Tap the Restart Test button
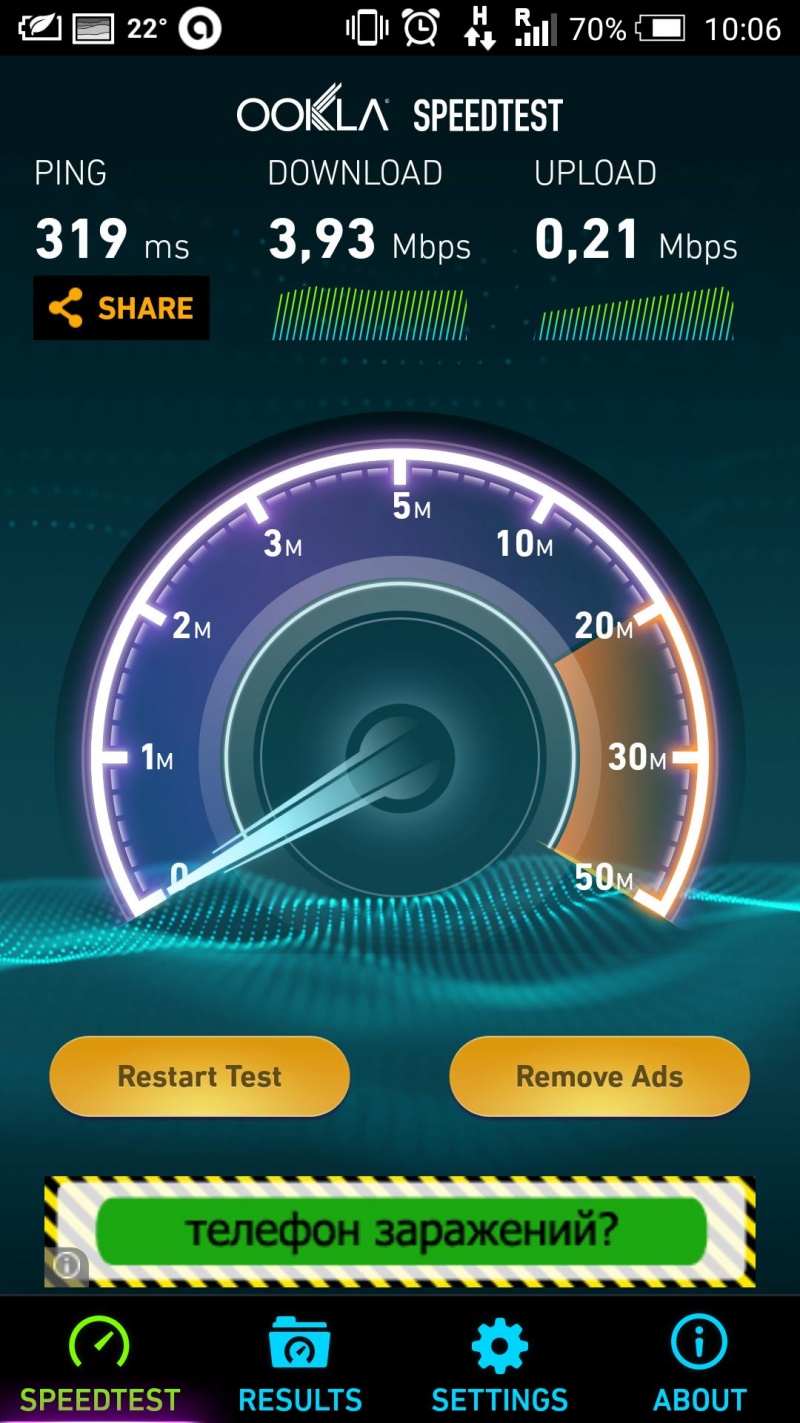 click(x=199, y=1076)
